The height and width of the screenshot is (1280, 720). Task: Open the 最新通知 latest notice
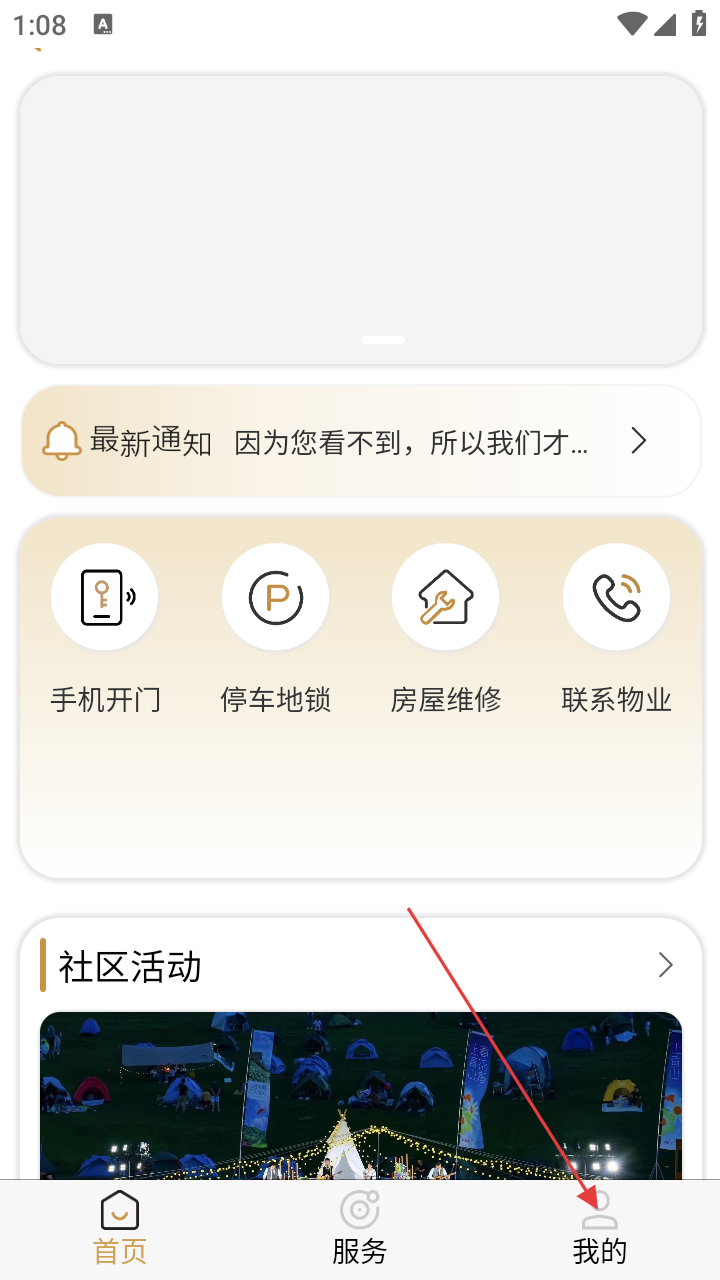(360, 441)
